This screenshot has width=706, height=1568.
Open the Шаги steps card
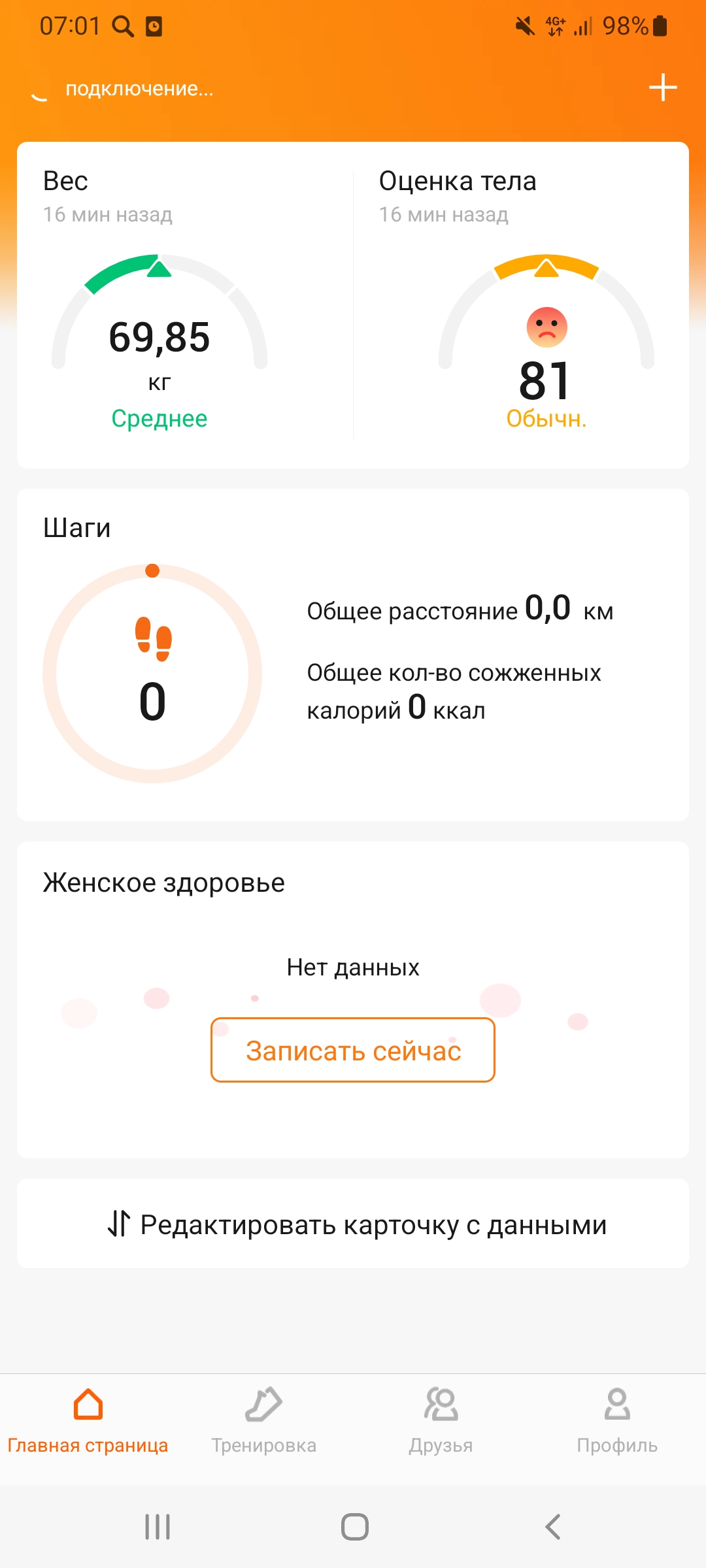(353, 655)
